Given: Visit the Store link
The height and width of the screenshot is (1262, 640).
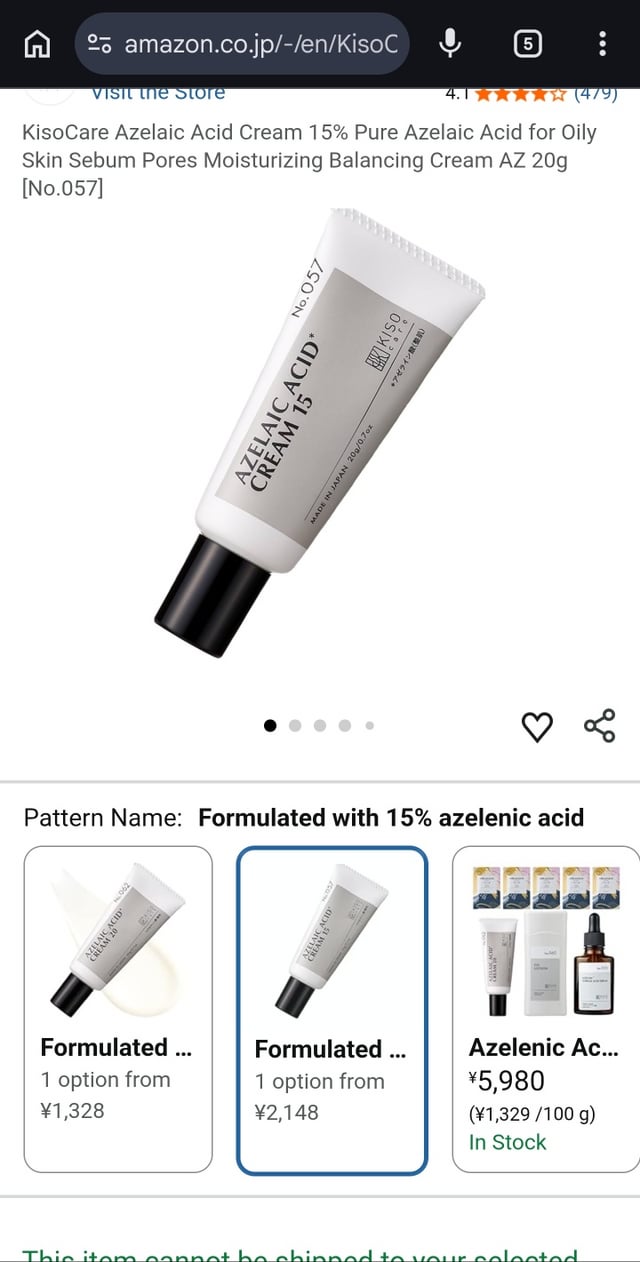Looking at the screenshot, I should [158, 93].
